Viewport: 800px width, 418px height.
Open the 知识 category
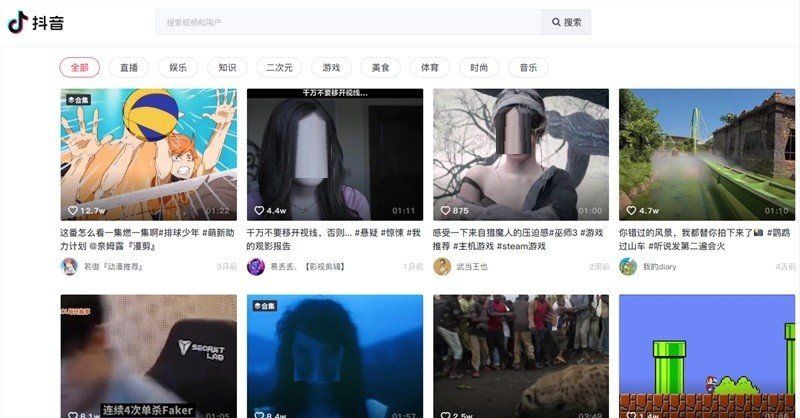click(227, 68)
